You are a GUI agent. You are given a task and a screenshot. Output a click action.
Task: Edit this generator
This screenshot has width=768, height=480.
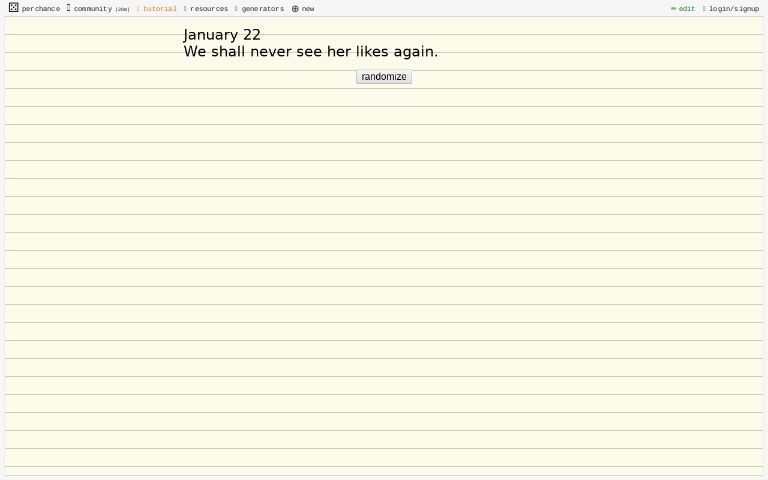tap(683, 9)
